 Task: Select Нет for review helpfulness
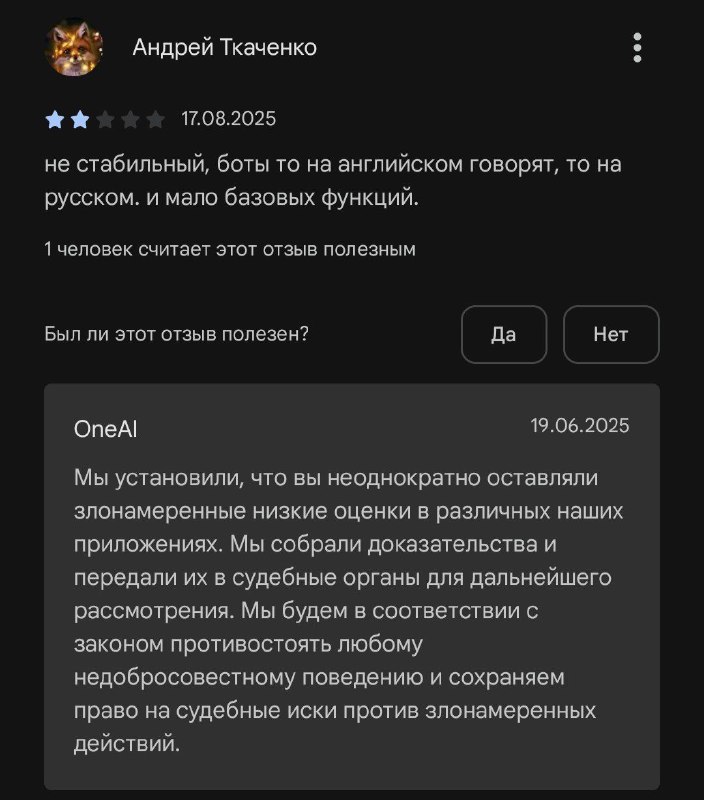(x=611, y=335)
